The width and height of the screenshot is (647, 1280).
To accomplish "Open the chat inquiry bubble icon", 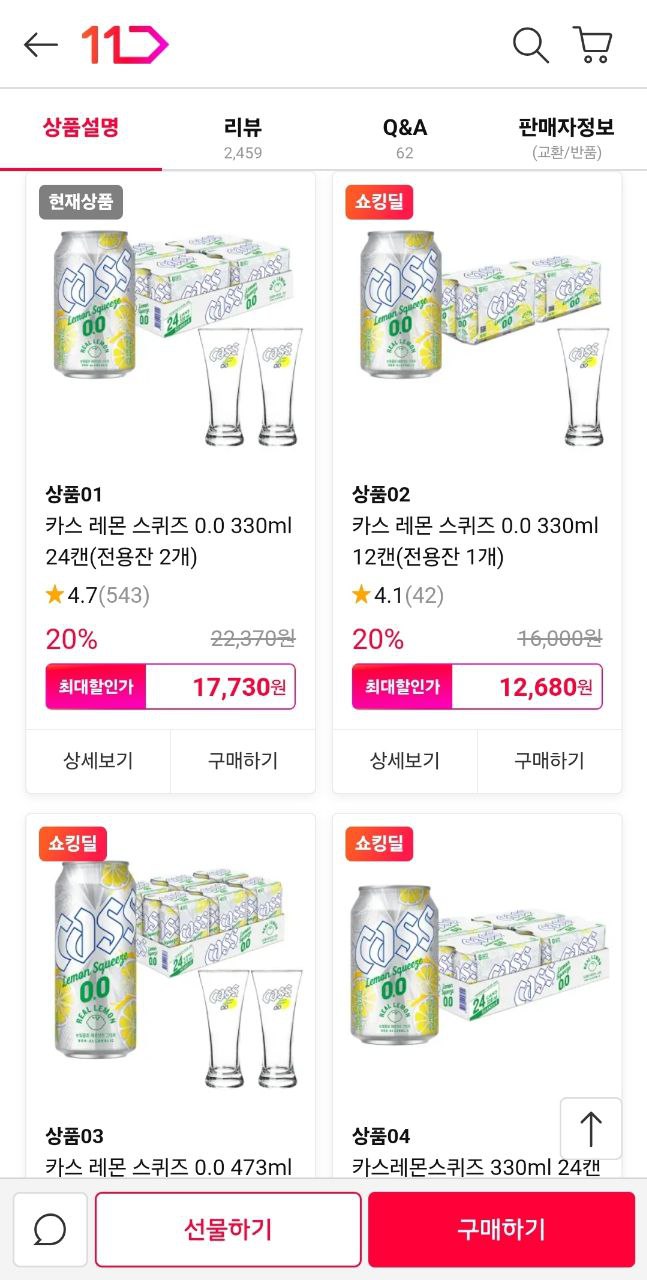I will click(x=50, y=1229).
